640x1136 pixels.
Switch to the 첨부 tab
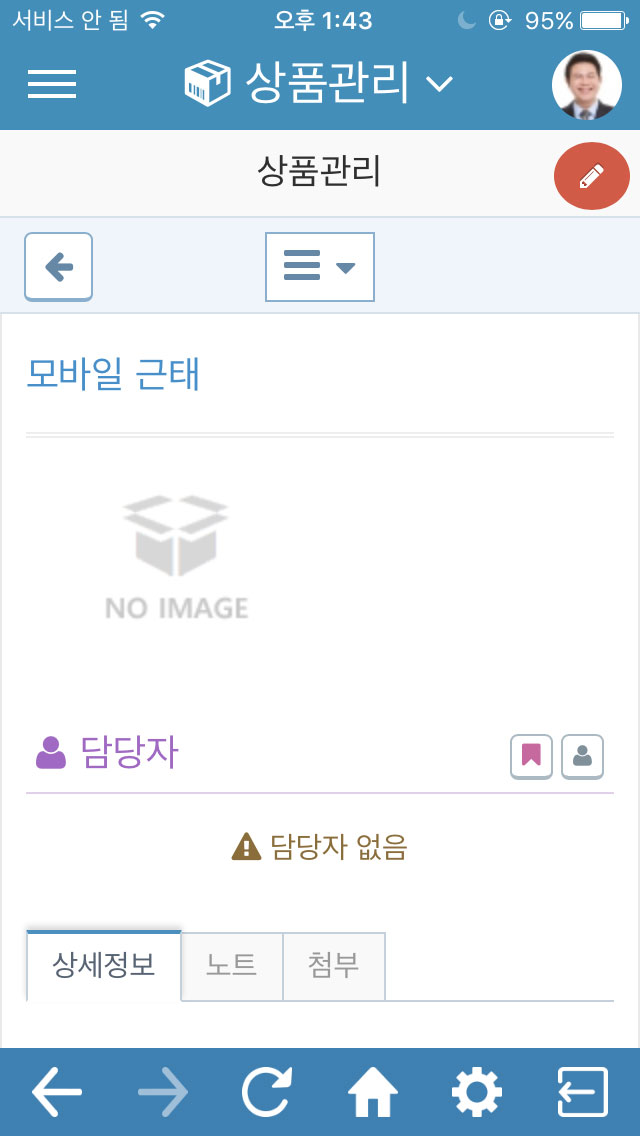(x=334, y=966)
